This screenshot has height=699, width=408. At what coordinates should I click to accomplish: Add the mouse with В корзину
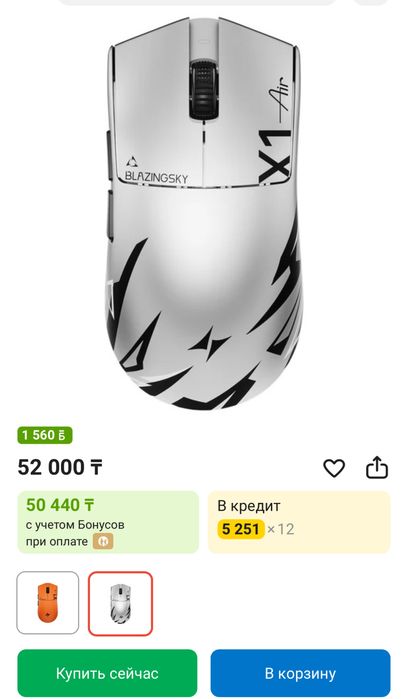point(300,673)
